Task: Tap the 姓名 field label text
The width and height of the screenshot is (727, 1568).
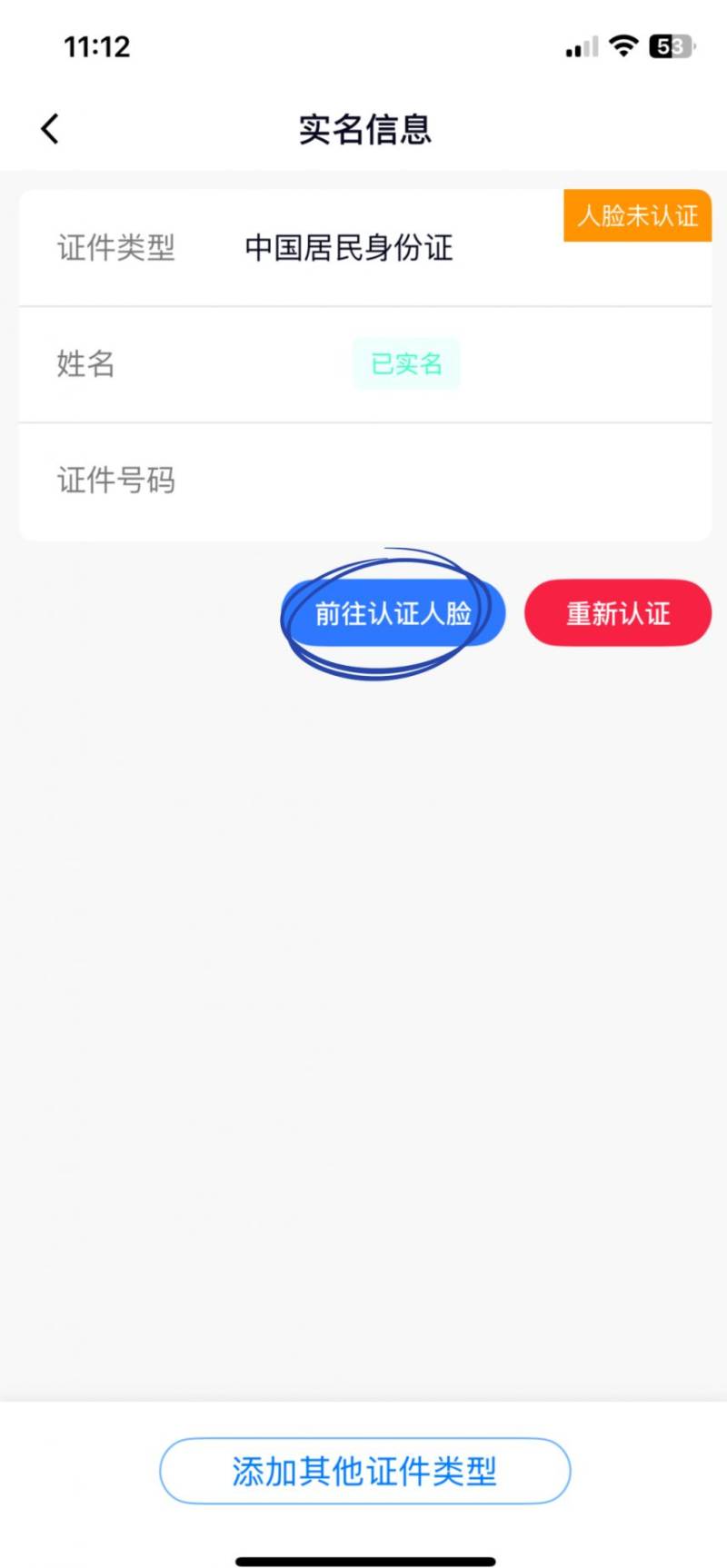Action: click(x=85, y=364)
